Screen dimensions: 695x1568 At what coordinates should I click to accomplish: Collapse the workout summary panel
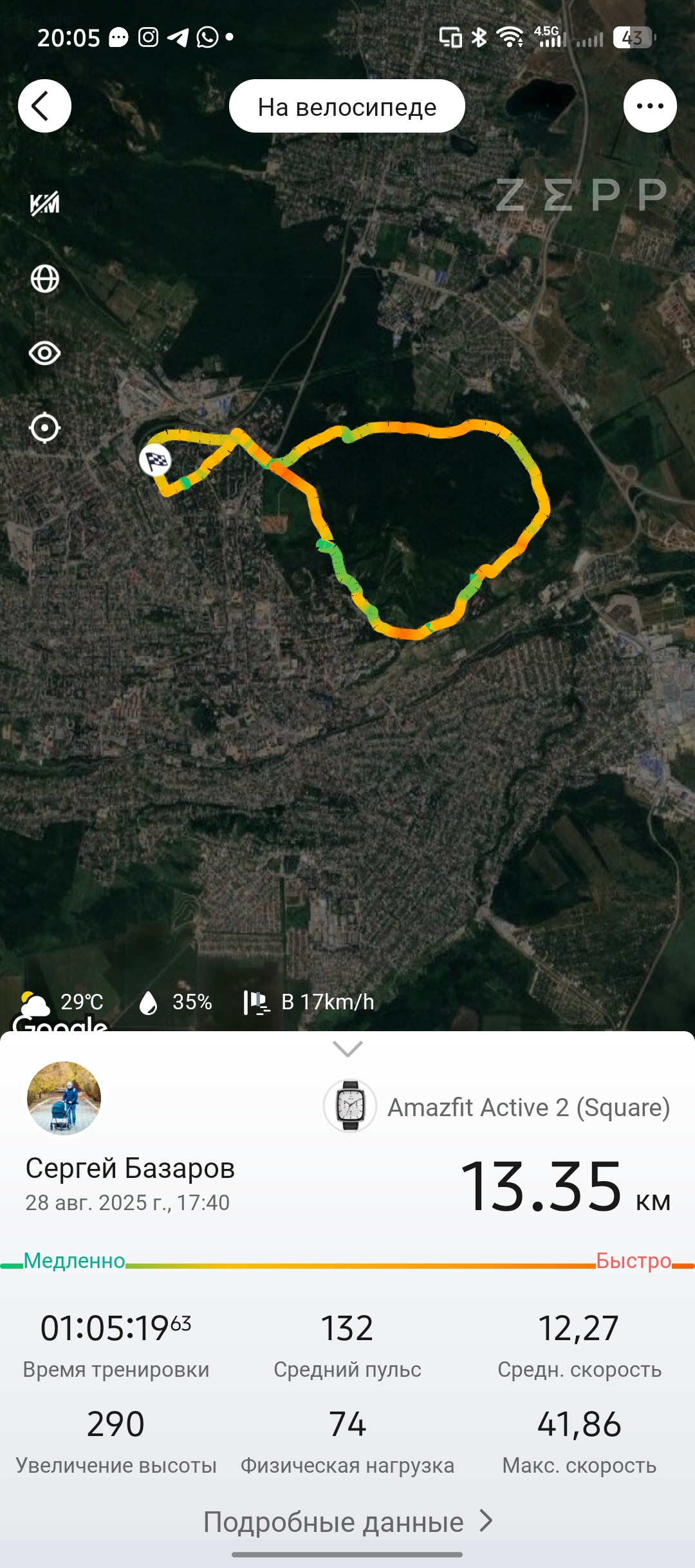coord(347,1049)
